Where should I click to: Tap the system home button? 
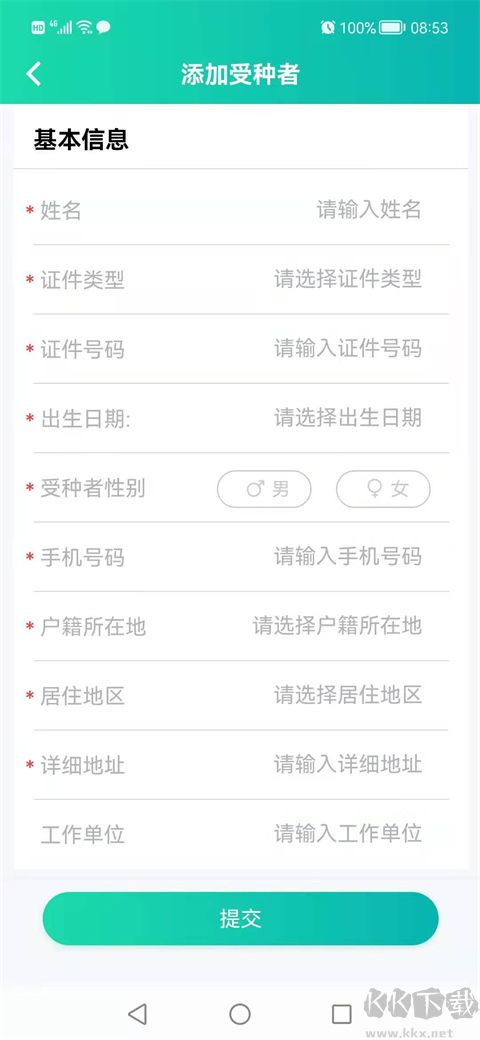(x=240, y=1013)
